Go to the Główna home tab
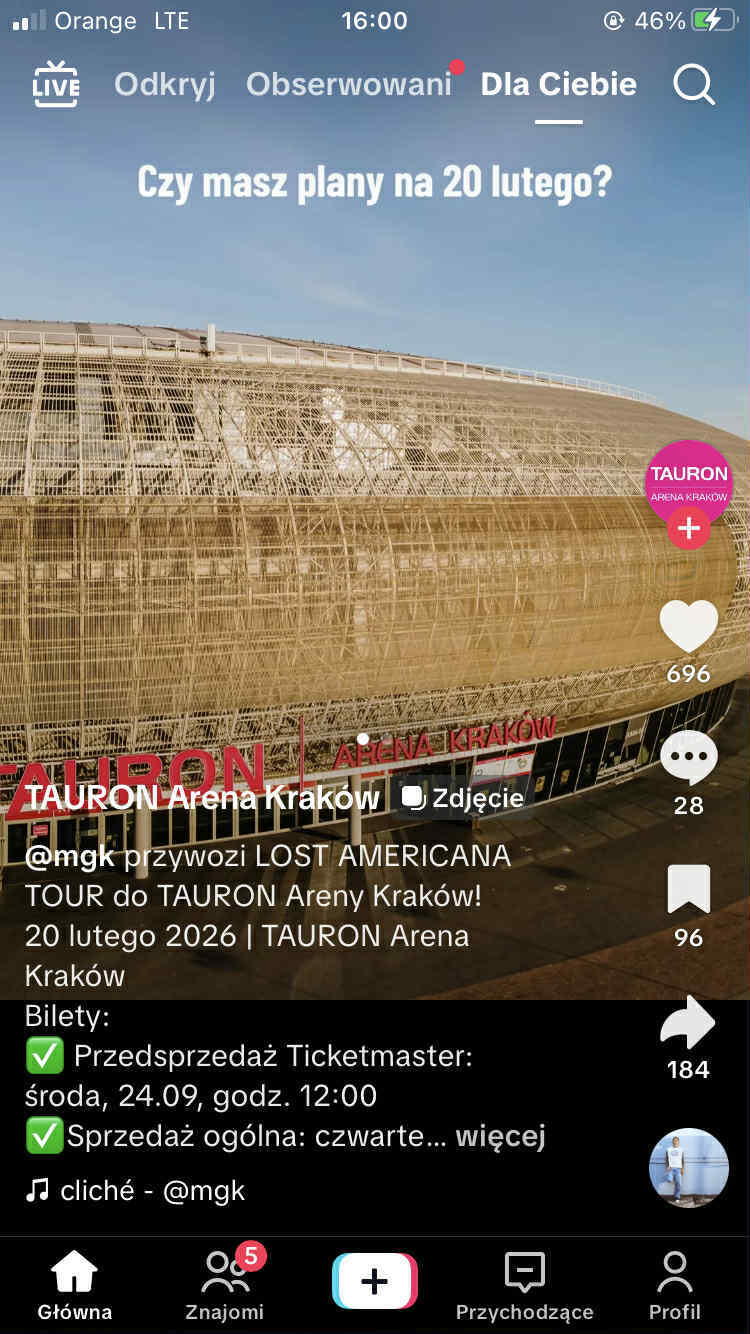This screenshot has width=750, height=1334. pyautogui.click(x=75, y=1285)
